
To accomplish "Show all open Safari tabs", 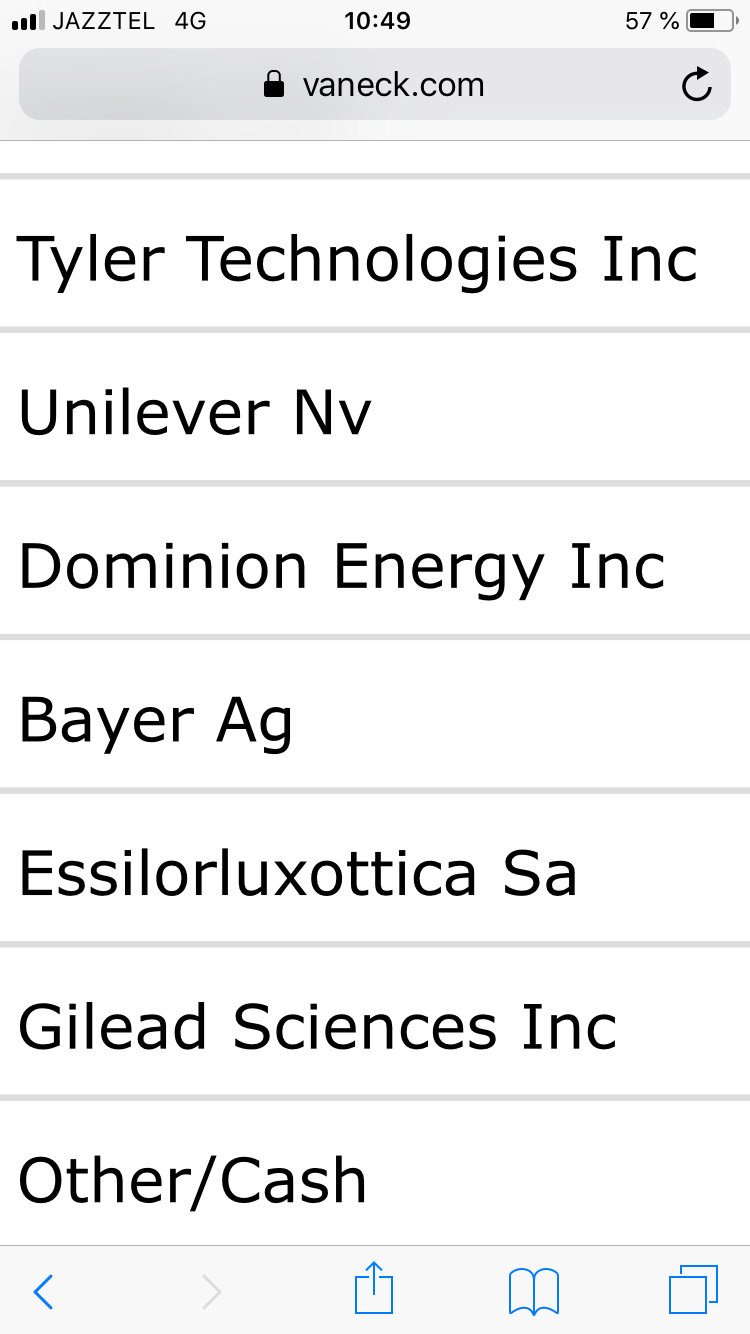I will [x=693, y=1290].
